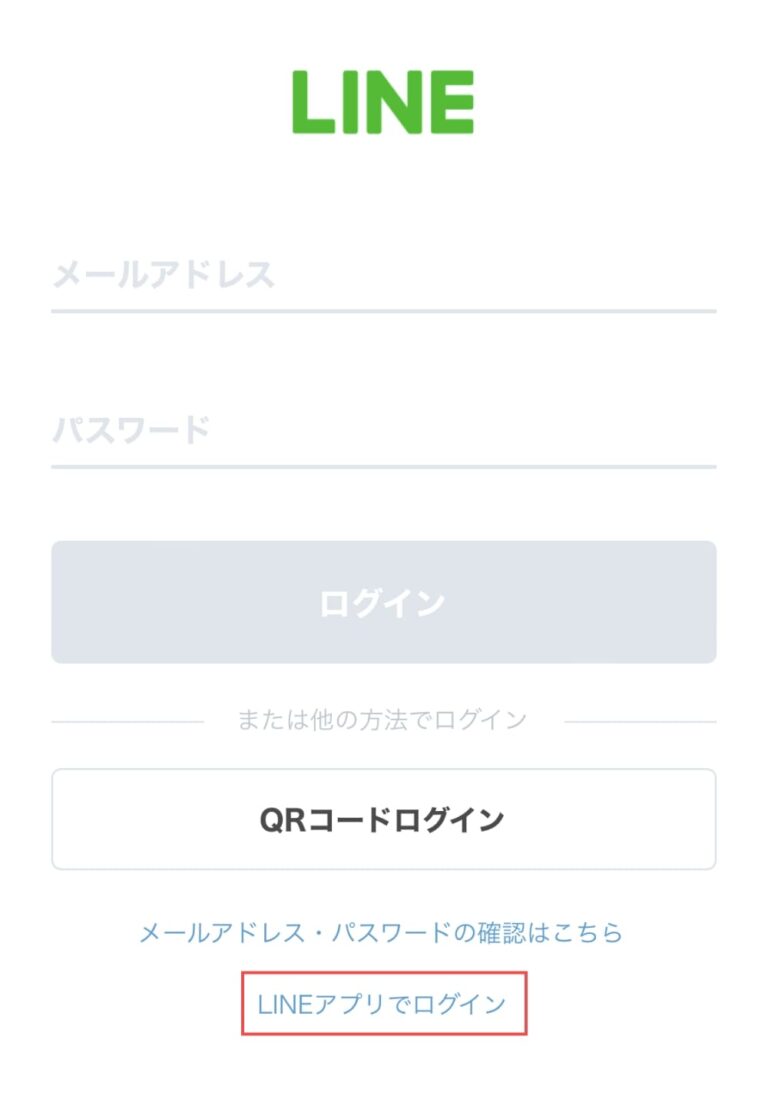
Task: Tap the メールアドレス email field
Action: [x=383, y=275]
